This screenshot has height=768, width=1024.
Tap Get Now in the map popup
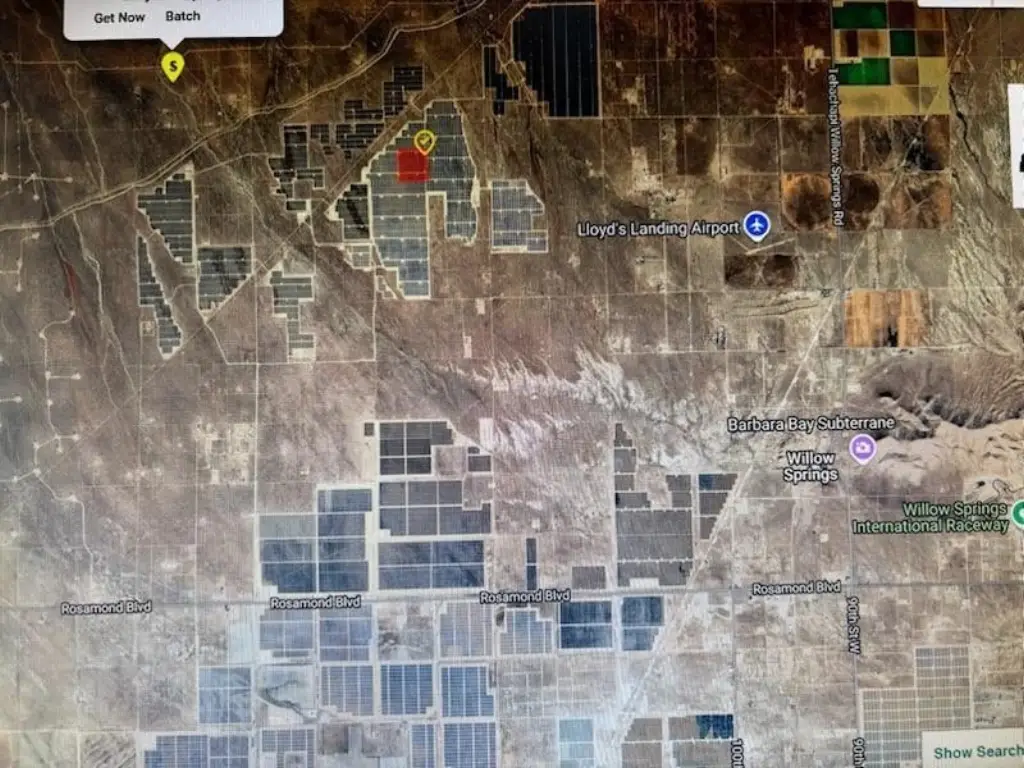[x=118, y=17]
